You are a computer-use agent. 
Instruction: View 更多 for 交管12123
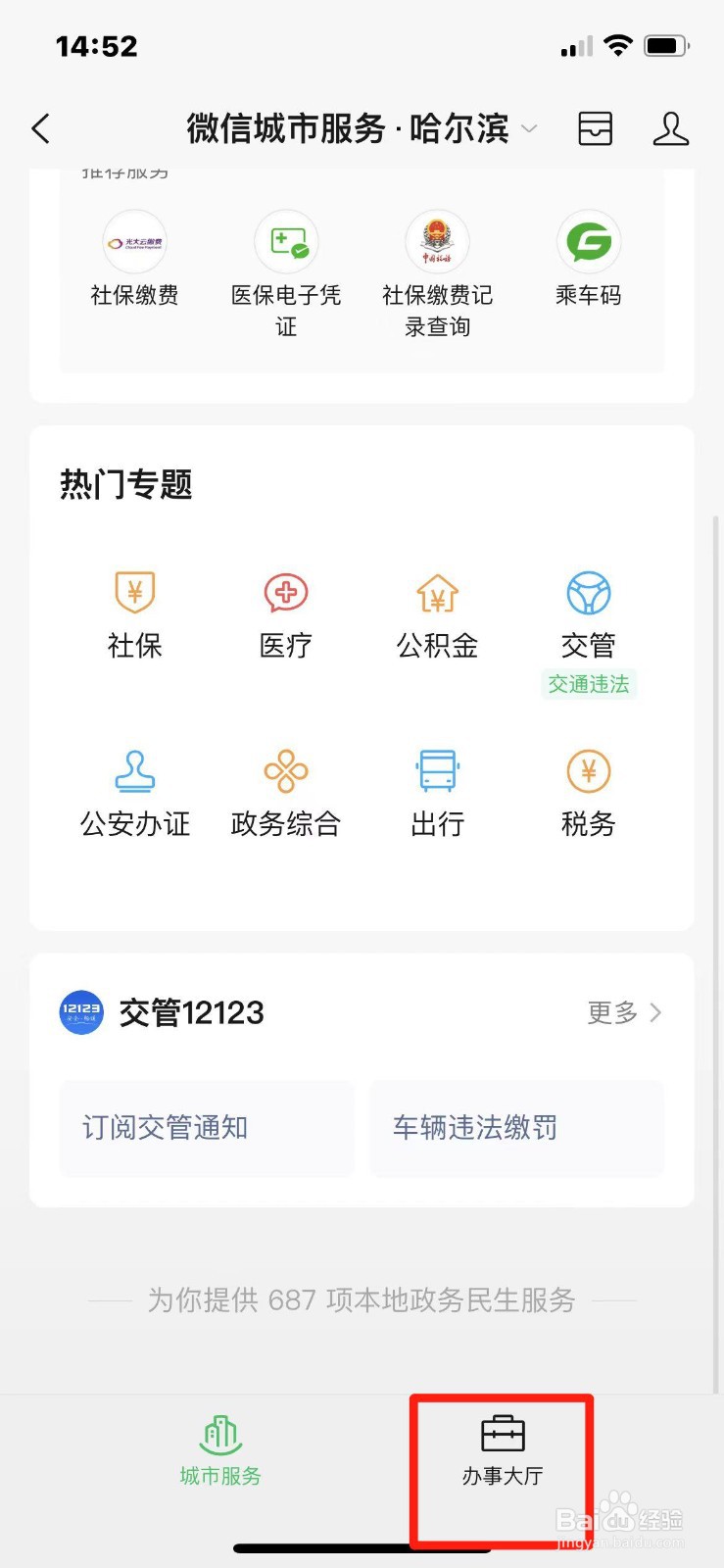pos(624,1012)
